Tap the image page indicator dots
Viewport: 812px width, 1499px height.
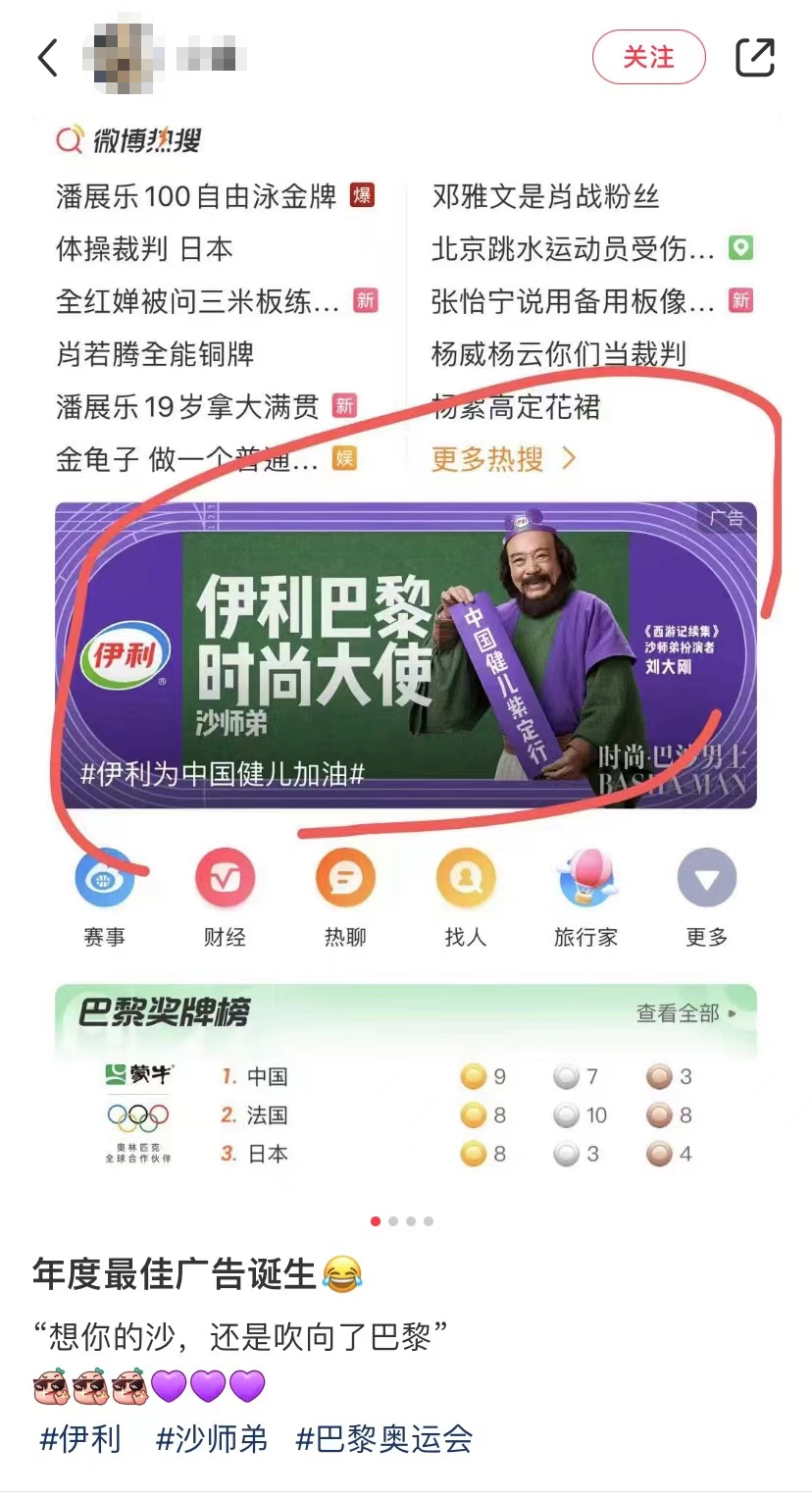pos(402,1221)
